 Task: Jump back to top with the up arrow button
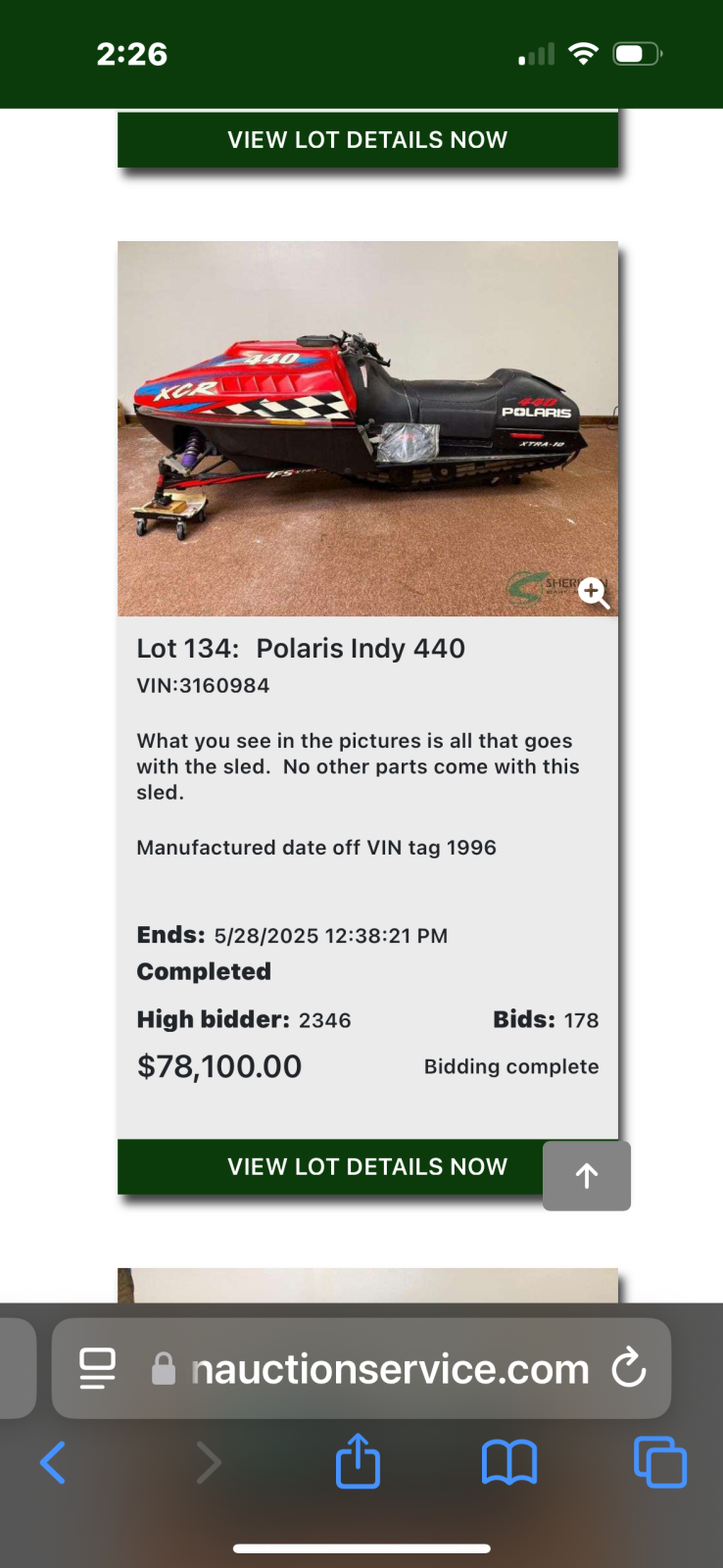[x=587, y=1176]
